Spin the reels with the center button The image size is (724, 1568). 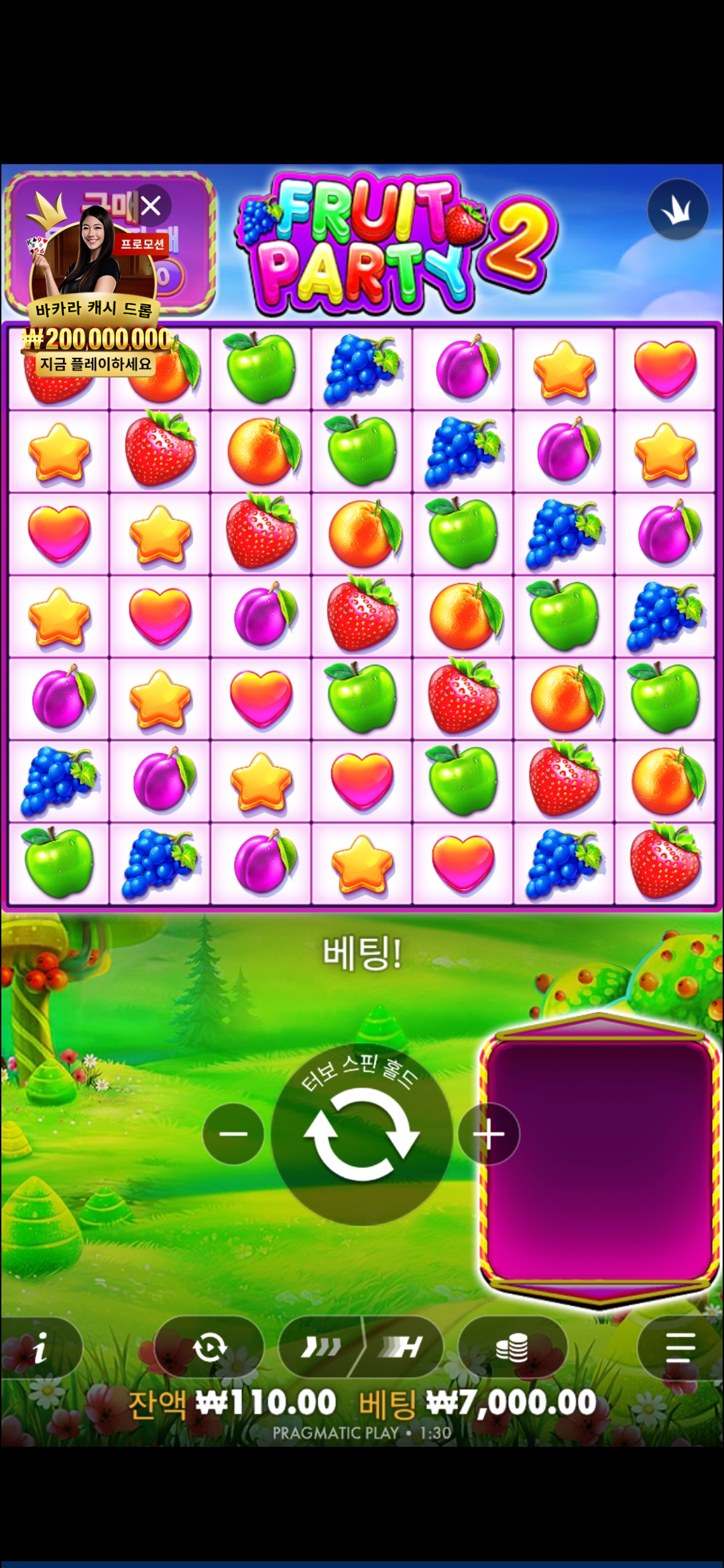[x=361, y=1134]
